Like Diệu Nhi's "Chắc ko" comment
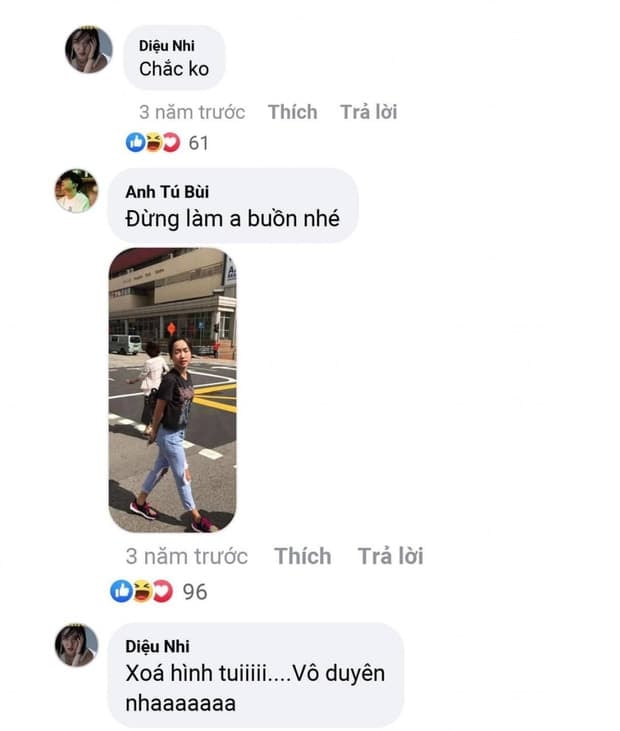This screenshot has height=731, width=620. 292,112
